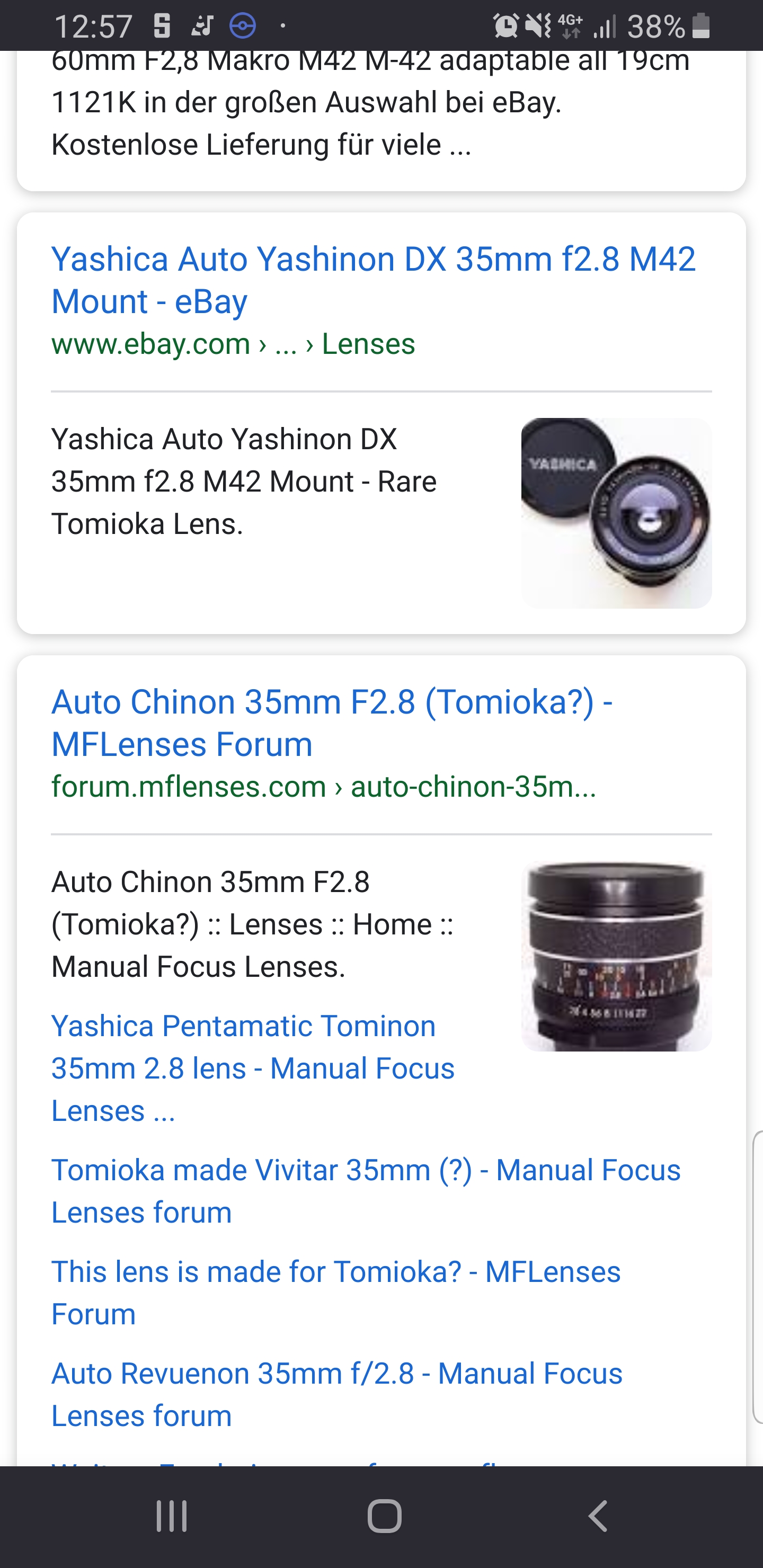The width and height of the screenshot is (763, 1568).
Task: Open Auto Chinon 35mm F2.8 MFLenses Forum result
Action: tap(332, 723)
